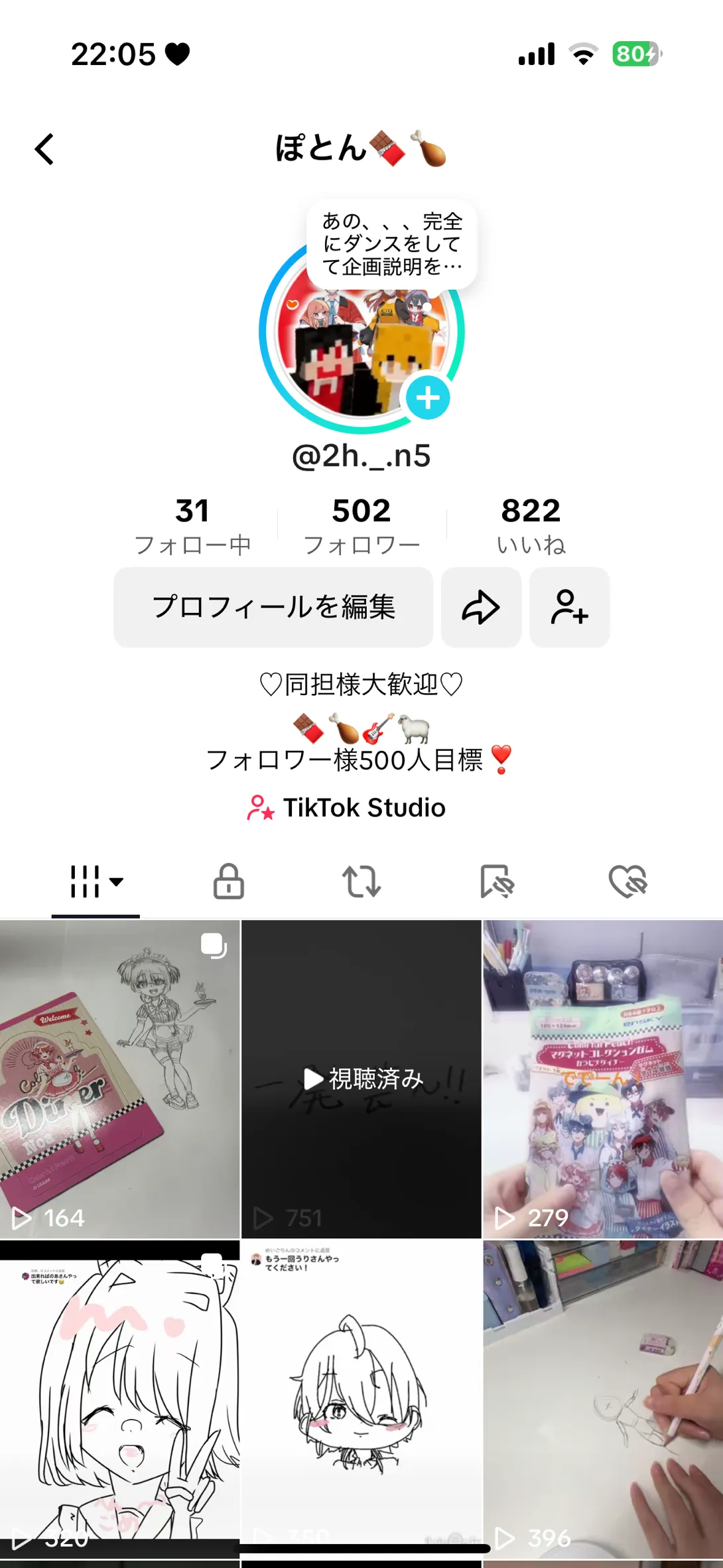Open the add friends button

pos(569,607)
